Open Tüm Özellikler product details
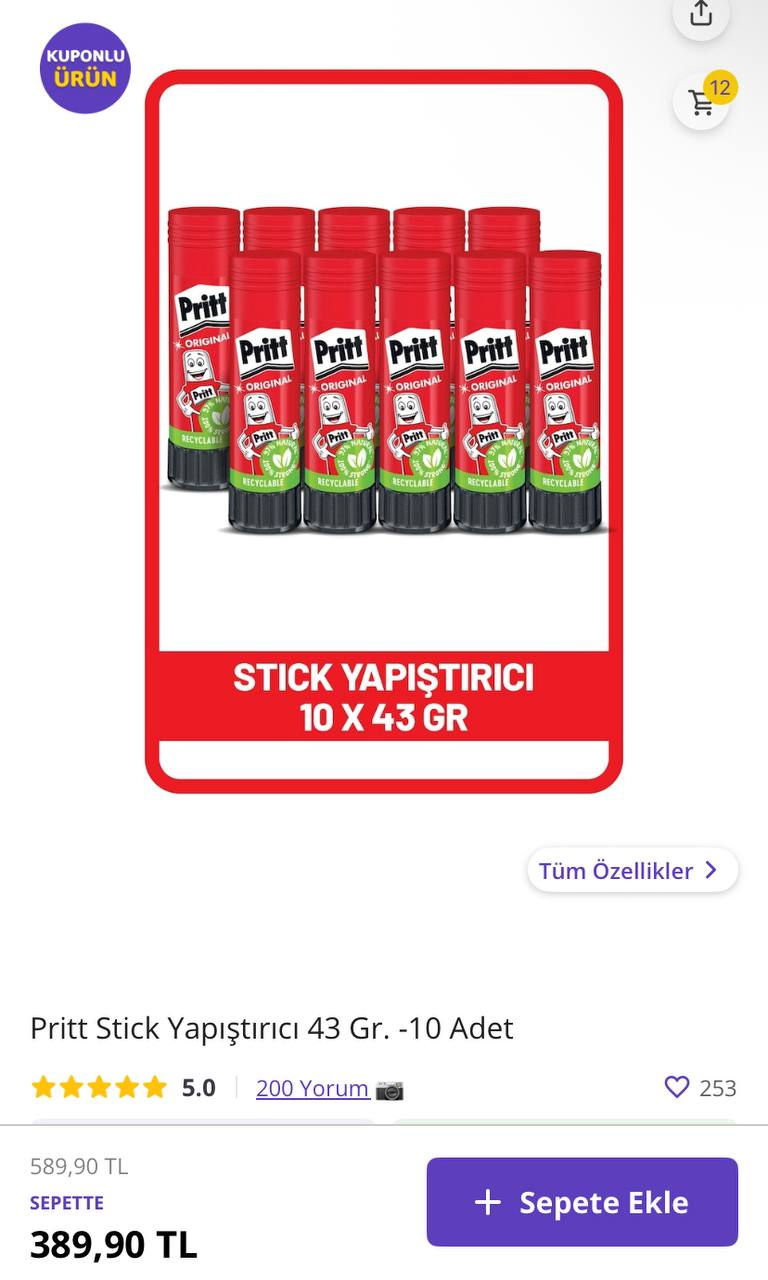The image size is (768, 1280). [x=632, y=870]
